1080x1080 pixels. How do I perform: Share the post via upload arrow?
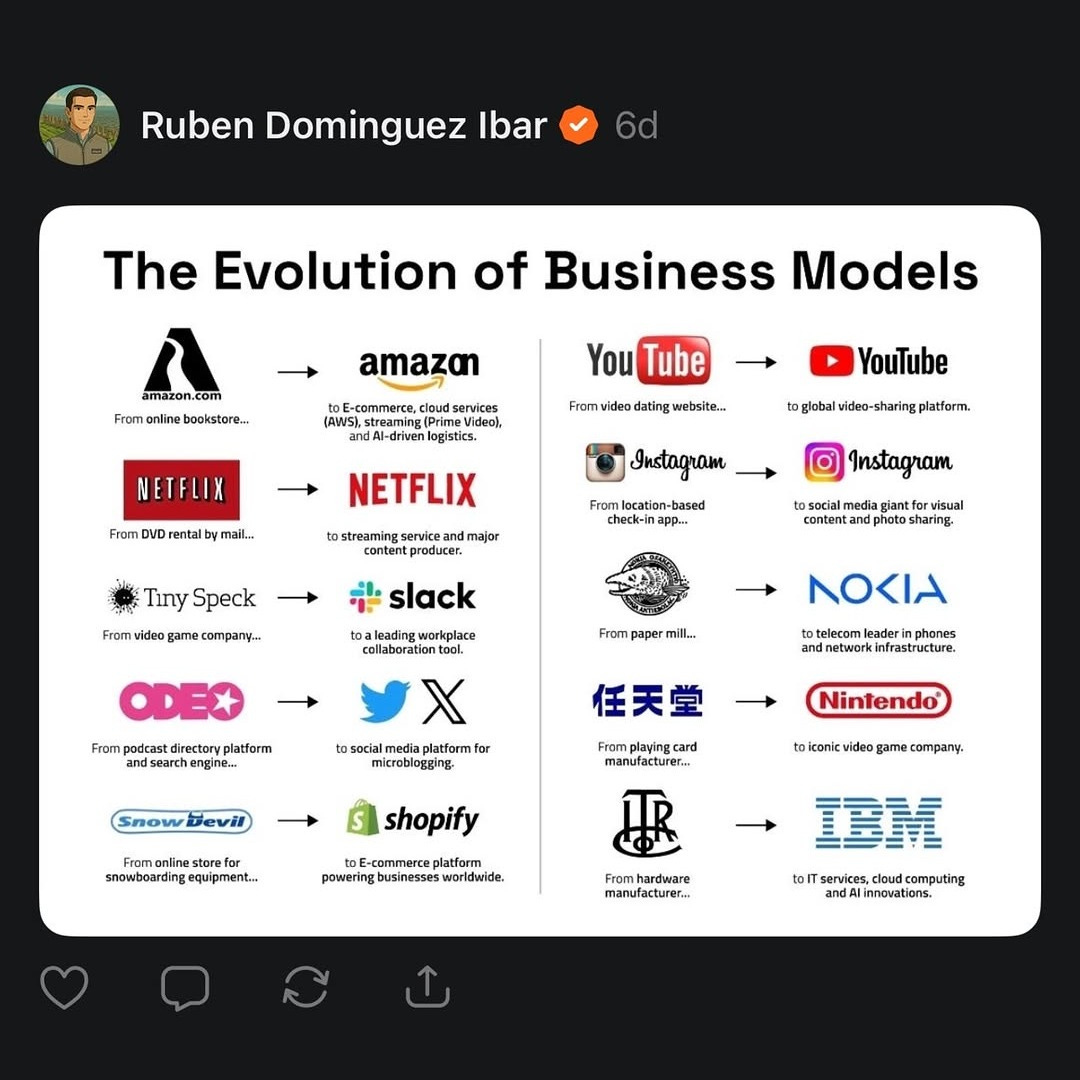pyautogui.click(x=428, y=986)
